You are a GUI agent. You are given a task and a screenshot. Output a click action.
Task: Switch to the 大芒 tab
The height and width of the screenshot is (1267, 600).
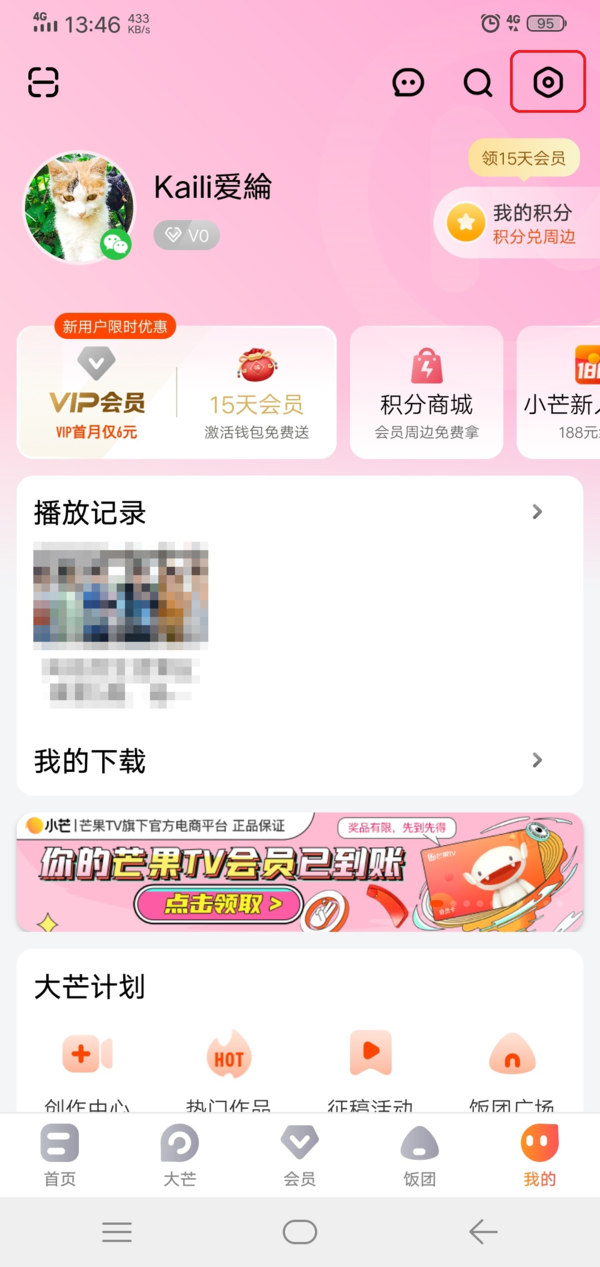pos(180,1155)
